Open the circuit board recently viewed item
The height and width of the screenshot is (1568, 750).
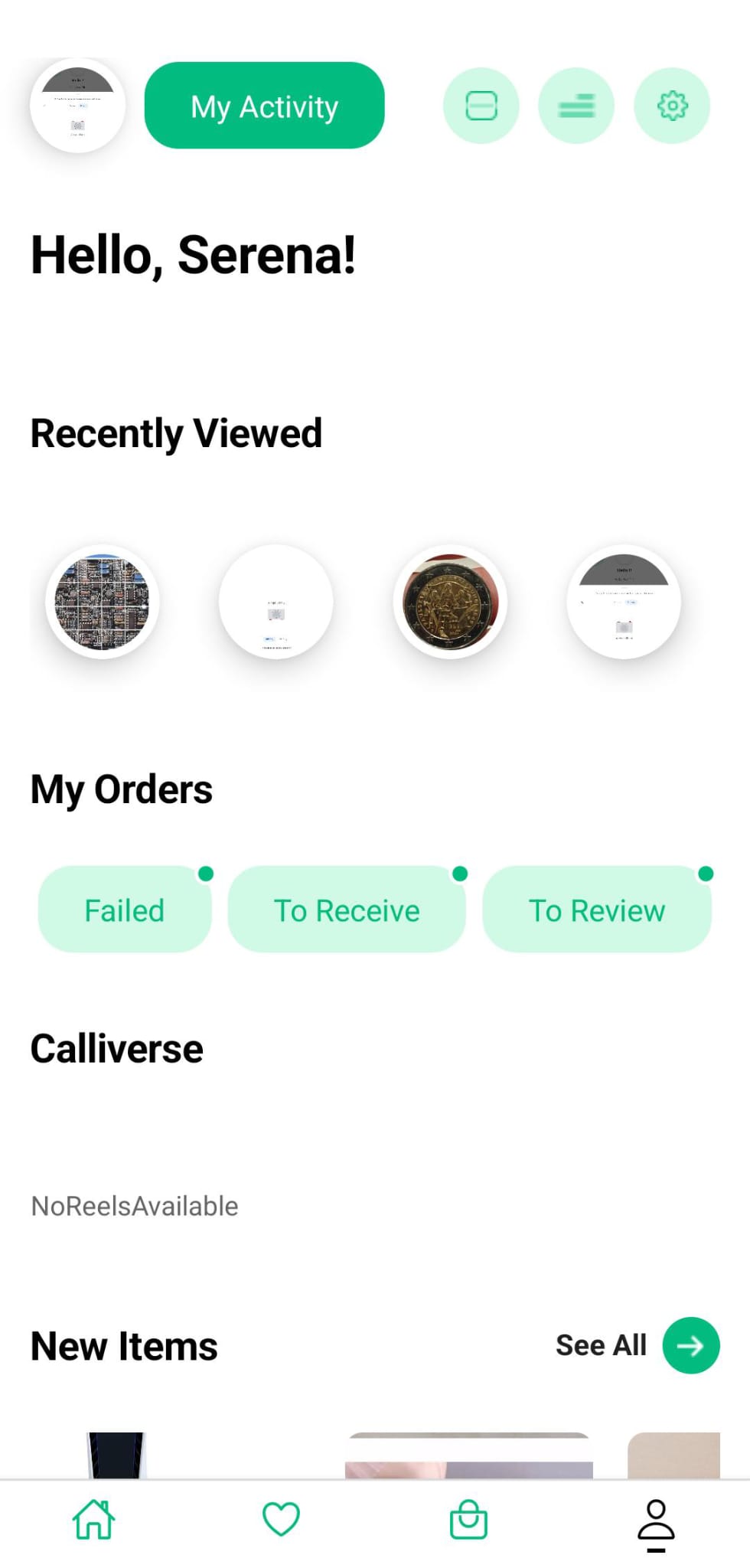[x=103, y=602]
